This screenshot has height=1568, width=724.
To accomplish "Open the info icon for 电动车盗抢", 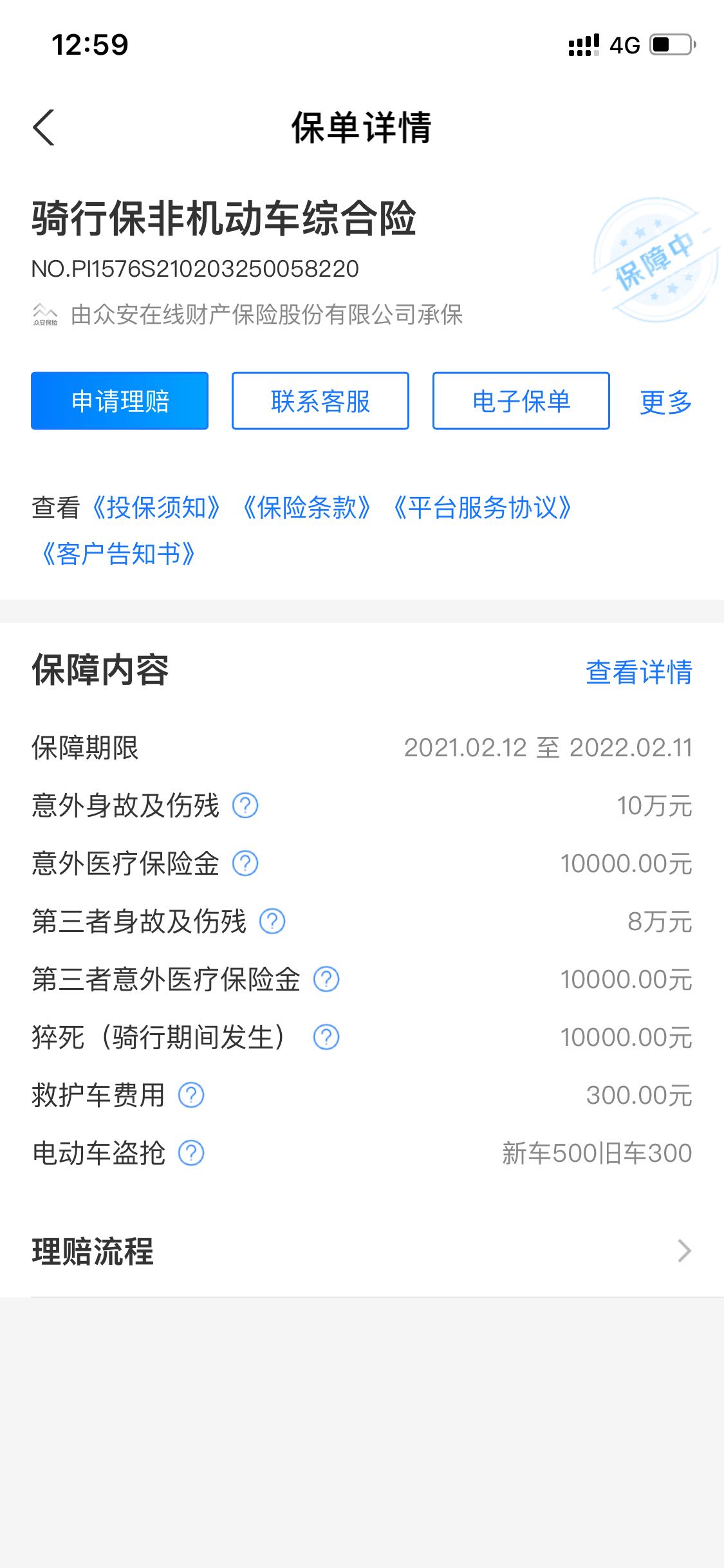I will [191, 1153].
